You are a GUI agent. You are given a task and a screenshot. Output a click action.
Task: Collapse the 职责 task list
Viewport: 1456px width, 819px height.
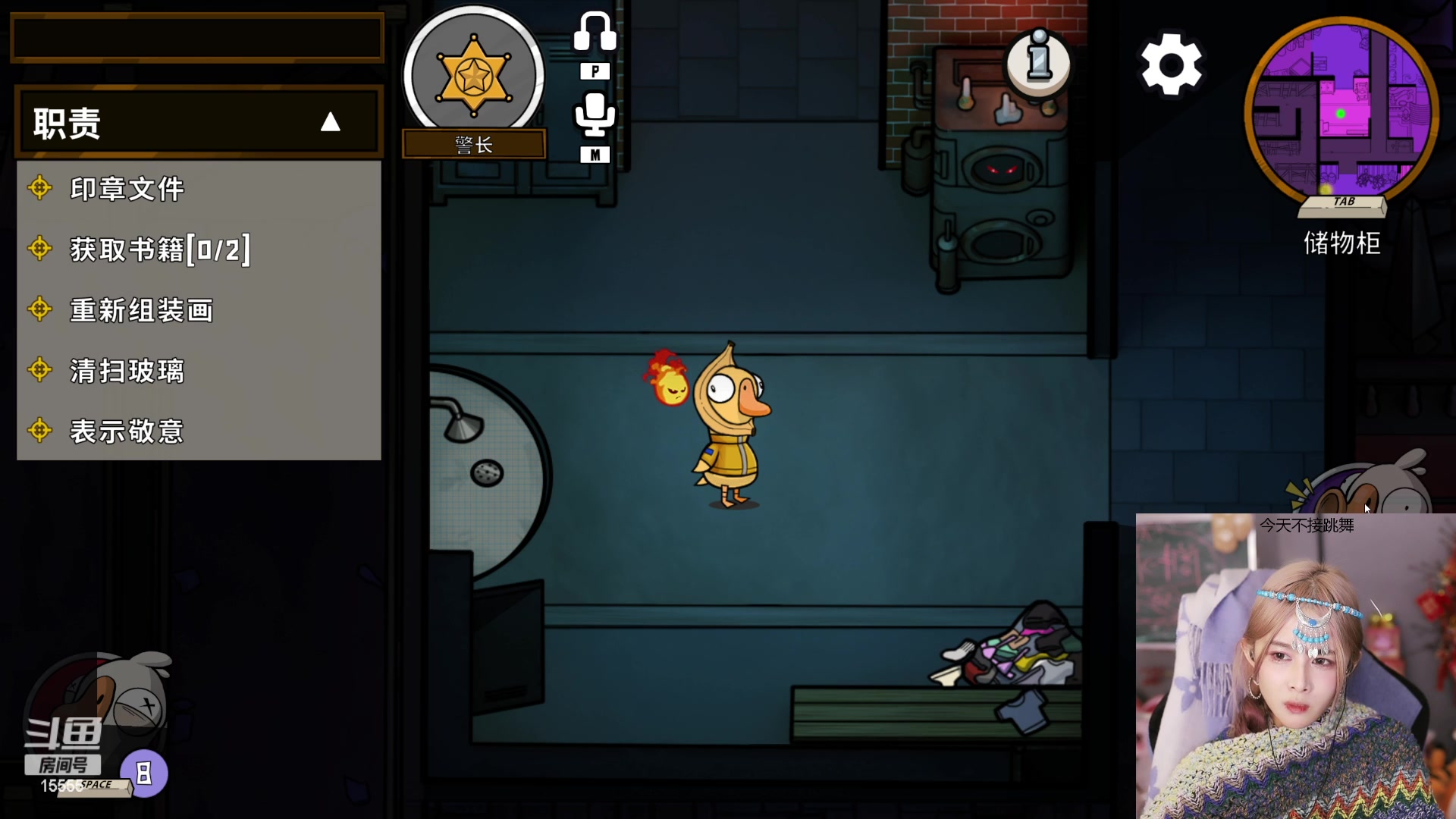330,122
